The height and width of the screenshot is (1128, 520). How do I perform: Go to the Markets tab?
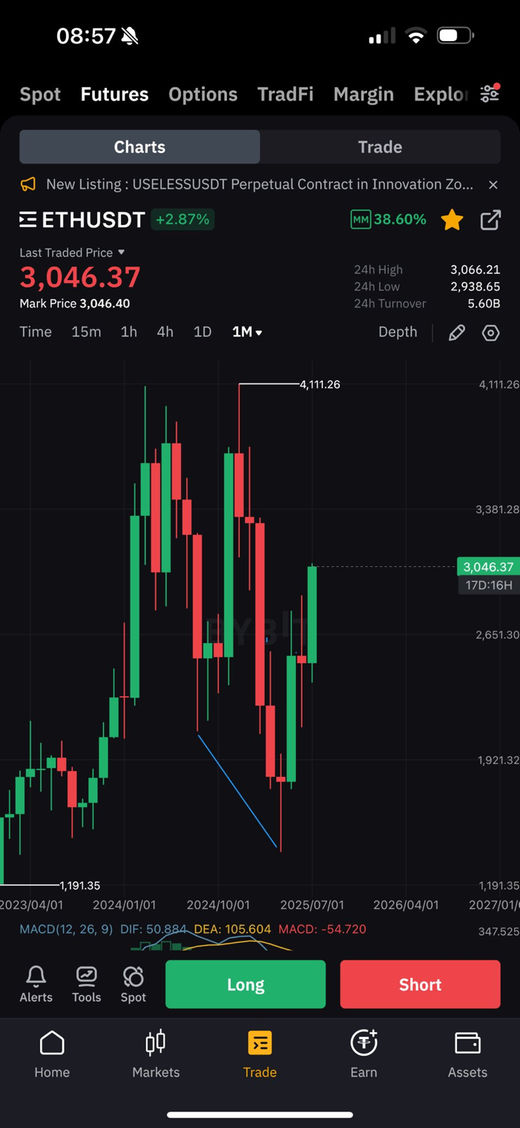click(x=156, y=1054)
